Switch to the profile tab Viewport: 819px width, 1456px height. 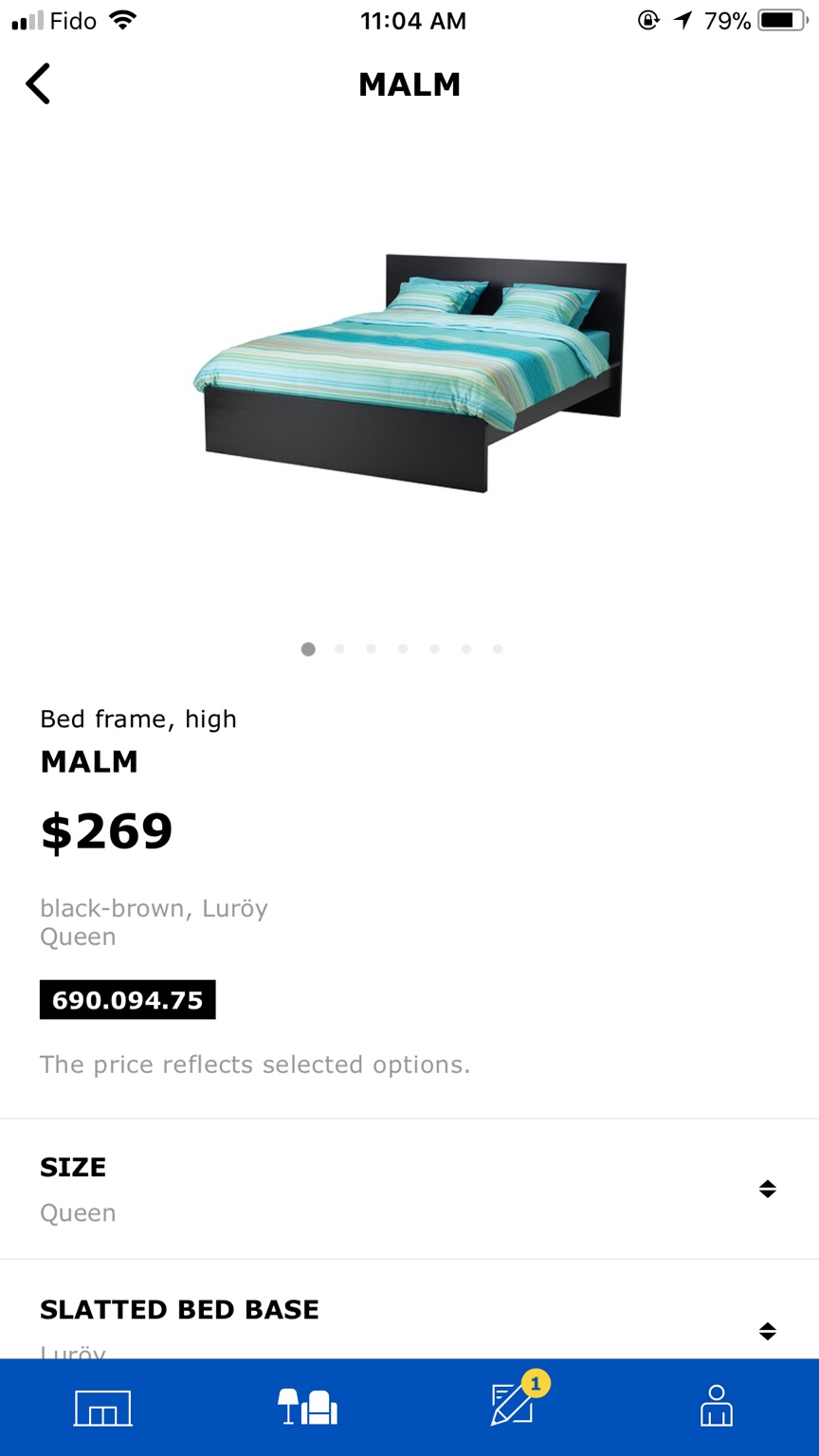click(x=717, y=1407)
